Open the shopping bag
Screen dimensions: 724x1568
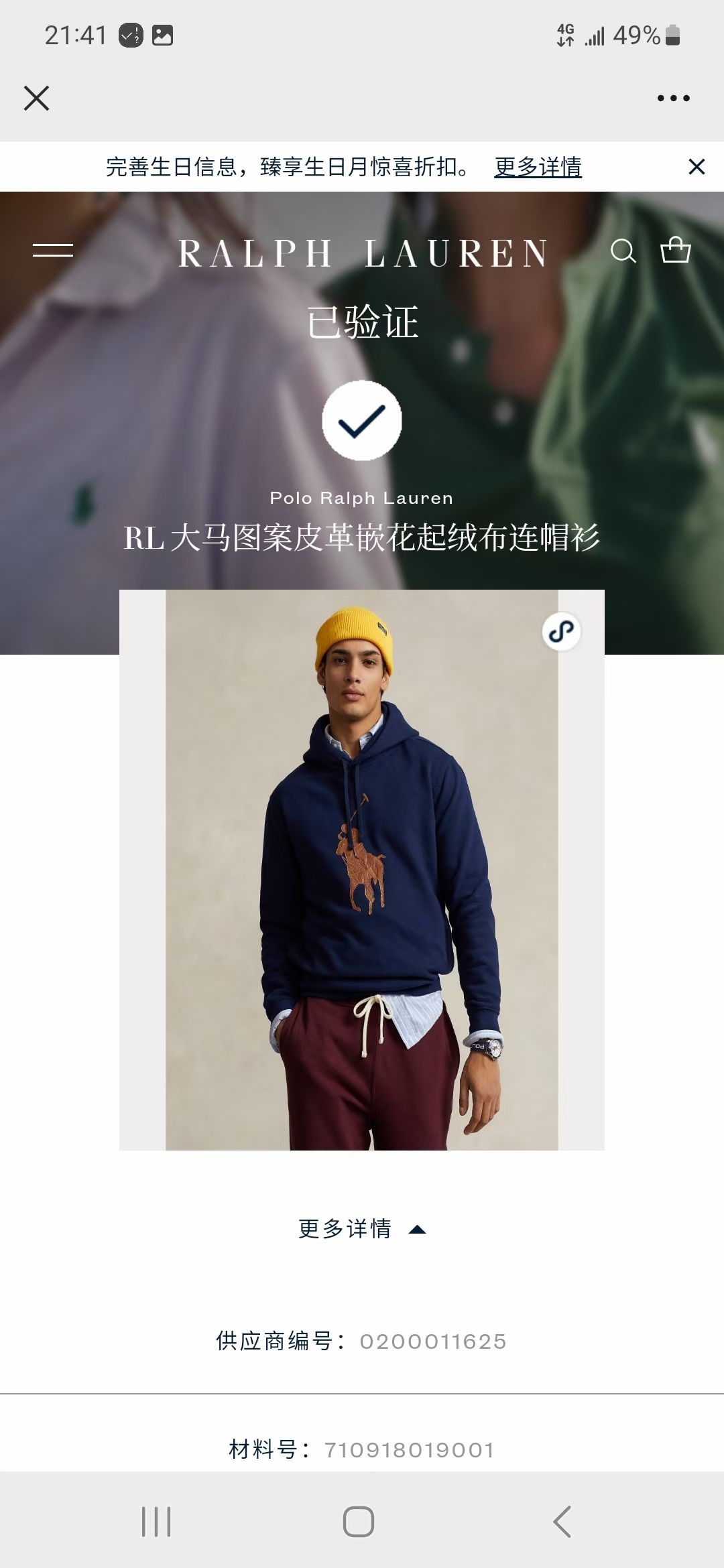click(675, 250)
